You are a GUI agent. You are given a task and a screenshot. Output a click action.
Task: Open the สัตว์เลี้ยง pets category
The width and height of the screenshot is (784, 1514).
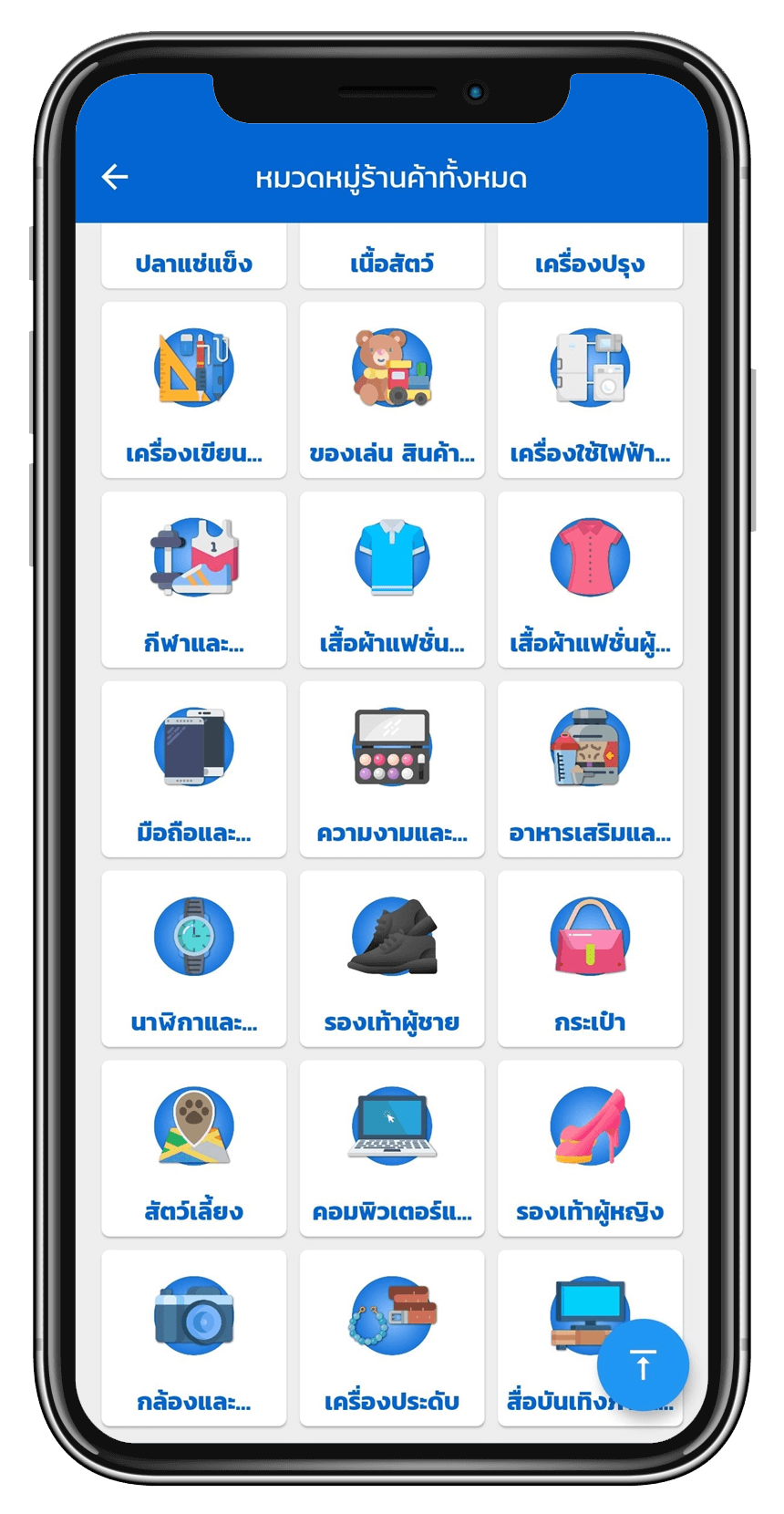pos(194,1149)
